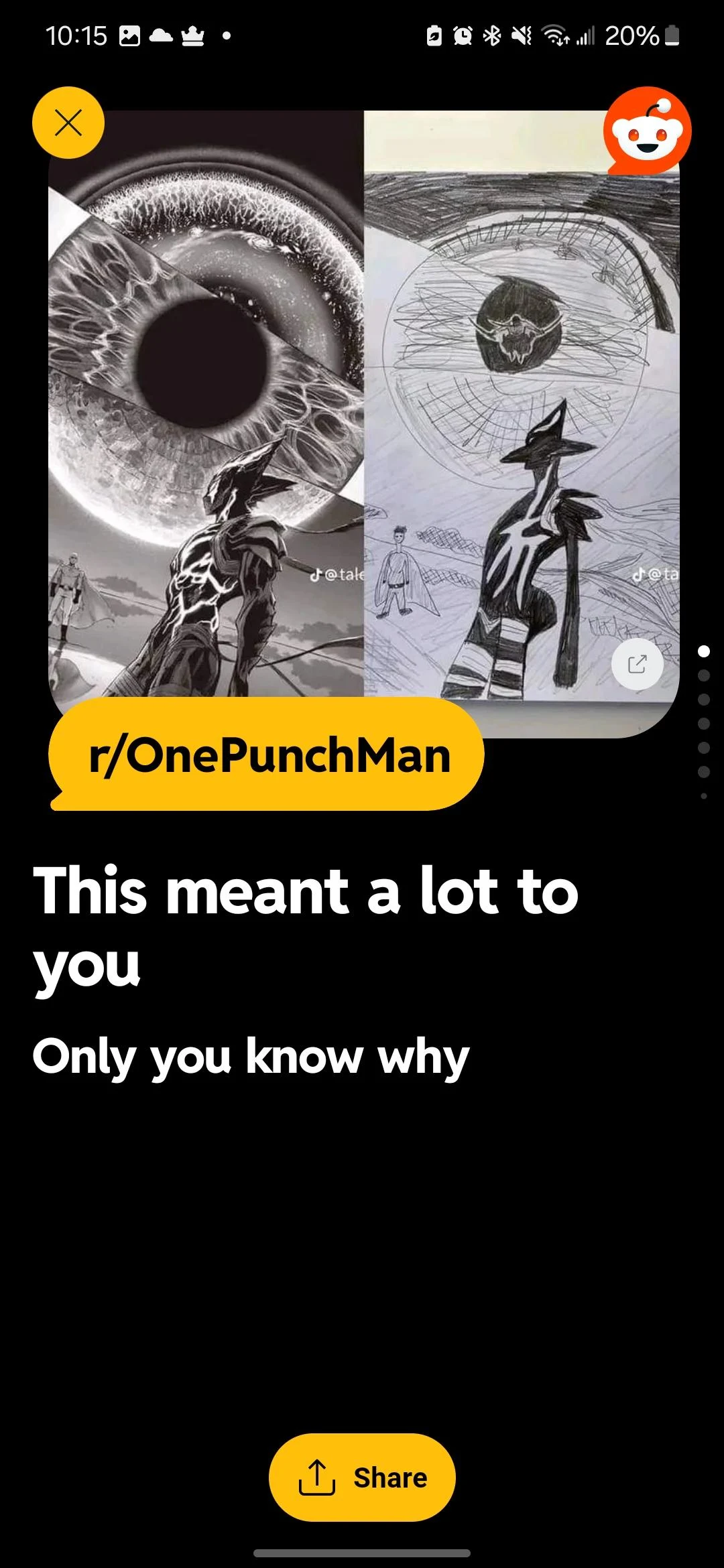The width and height of the screenshot is (724, 1568).
Task: Tap the Wi-Fi status icon
Action: pos(555,35)
